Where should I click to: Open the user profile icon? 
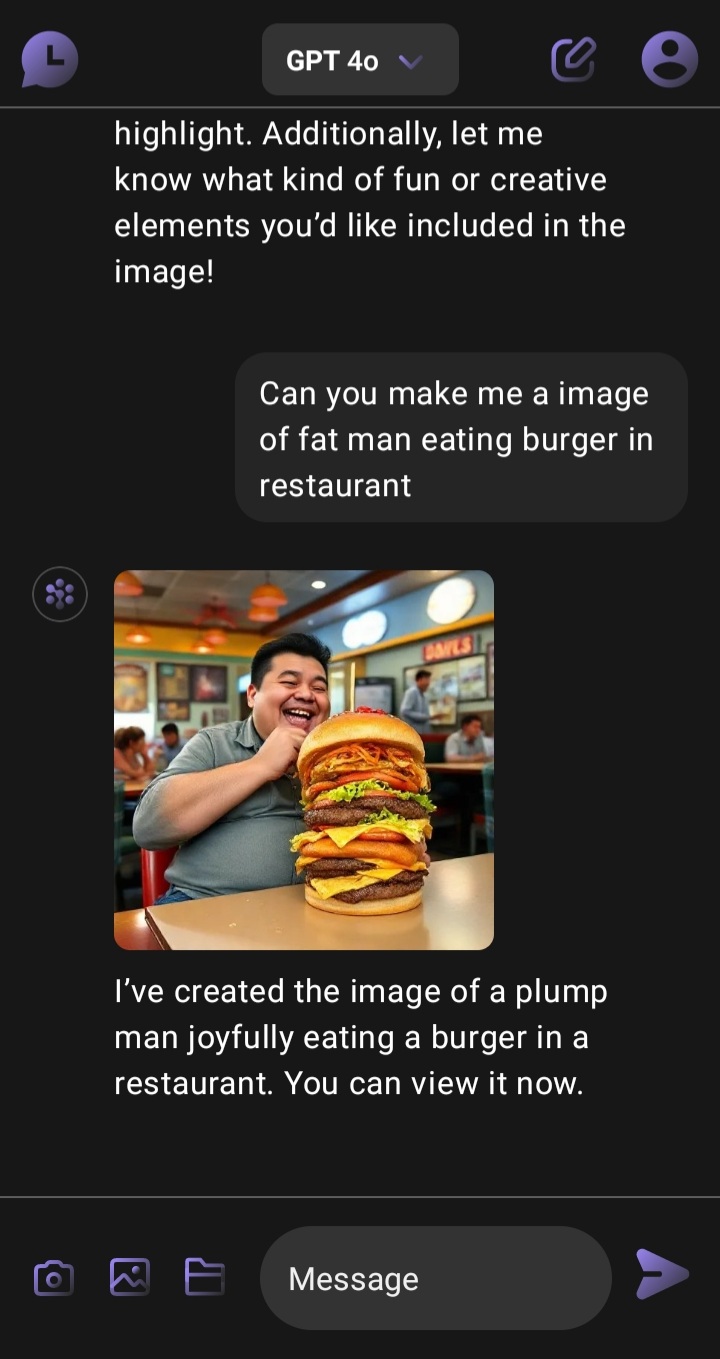point(669,59)
